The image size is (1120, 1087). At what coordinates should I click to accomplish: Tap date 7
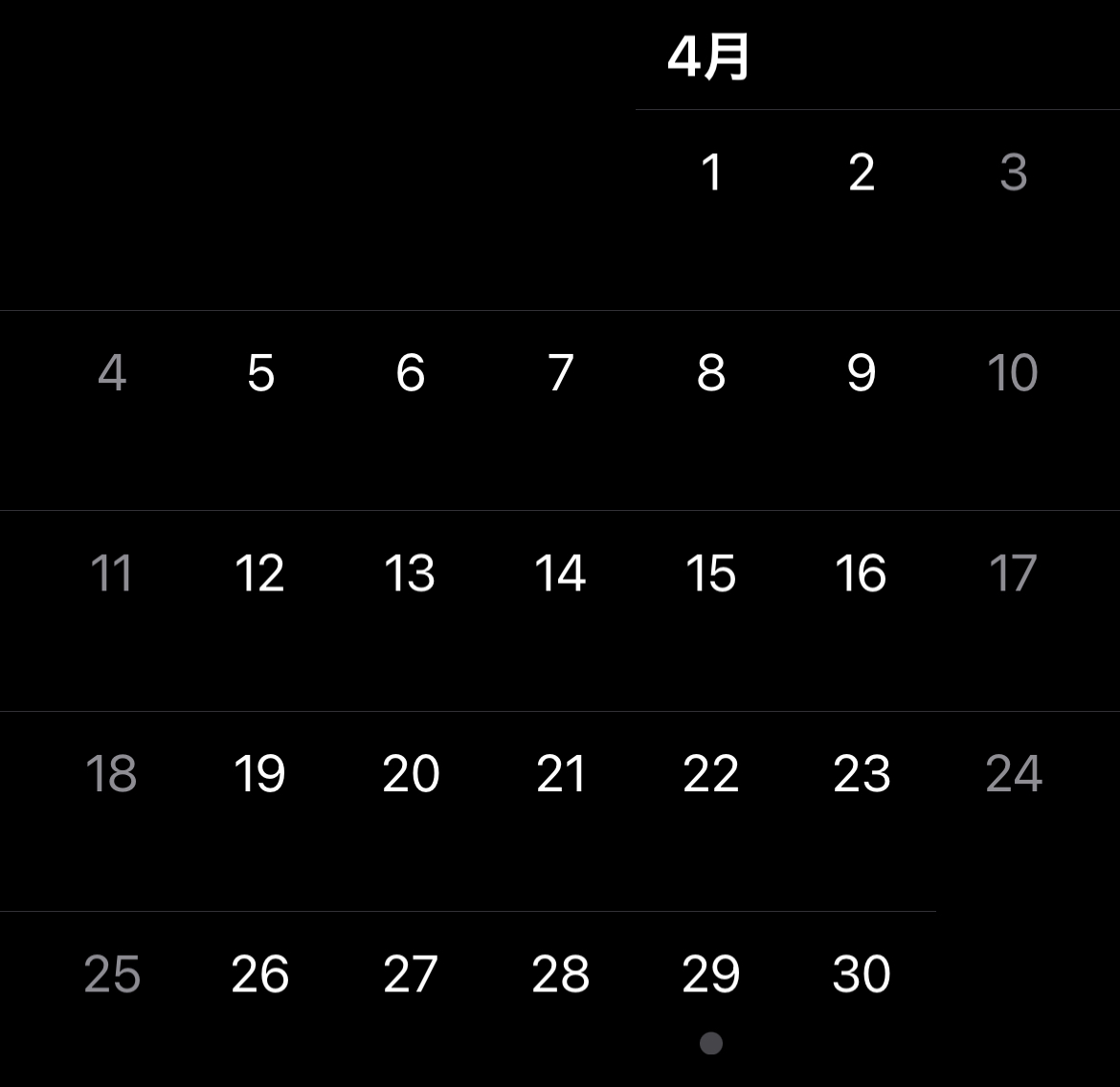coord(561,372)
